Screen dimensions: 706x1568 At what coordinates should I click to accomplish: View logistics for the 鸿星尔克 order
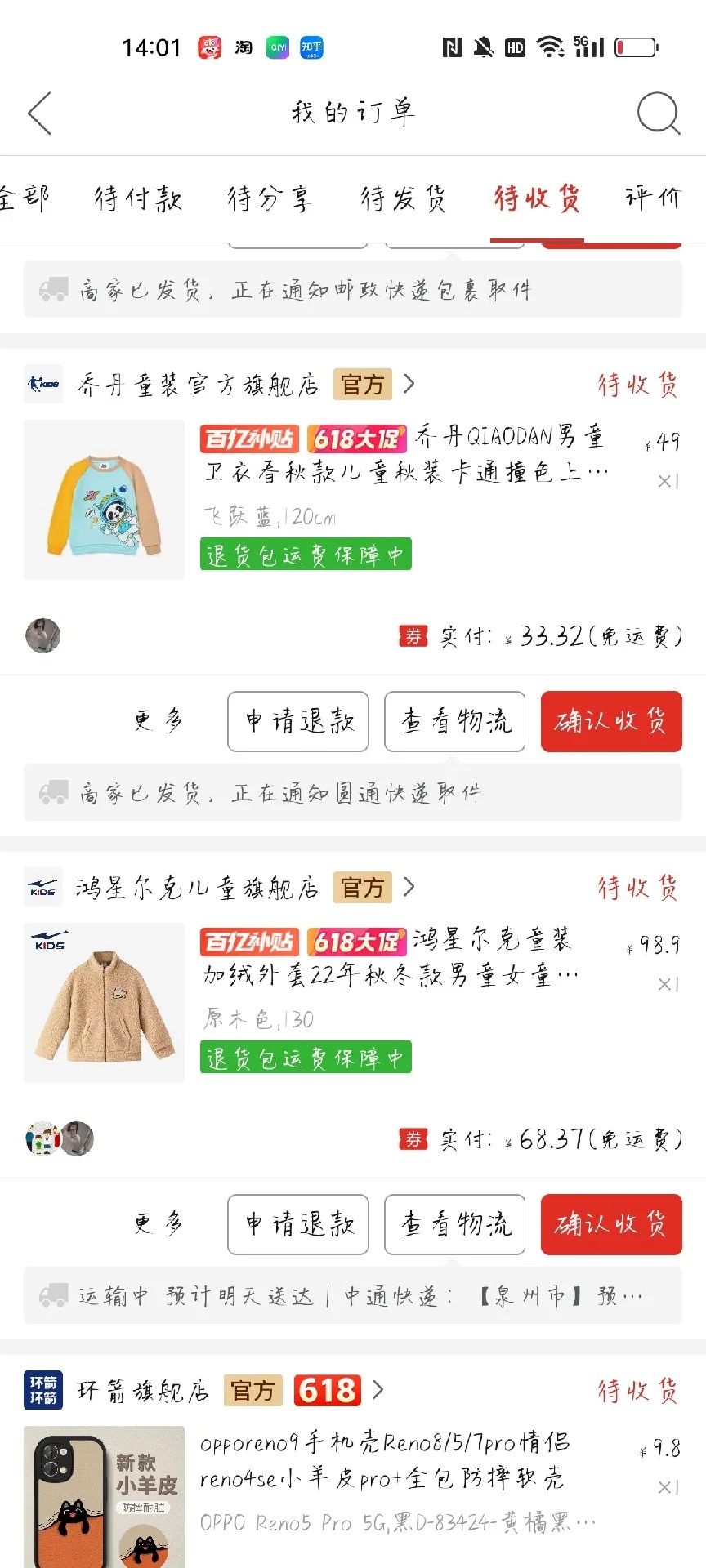tap(455, 1224)
